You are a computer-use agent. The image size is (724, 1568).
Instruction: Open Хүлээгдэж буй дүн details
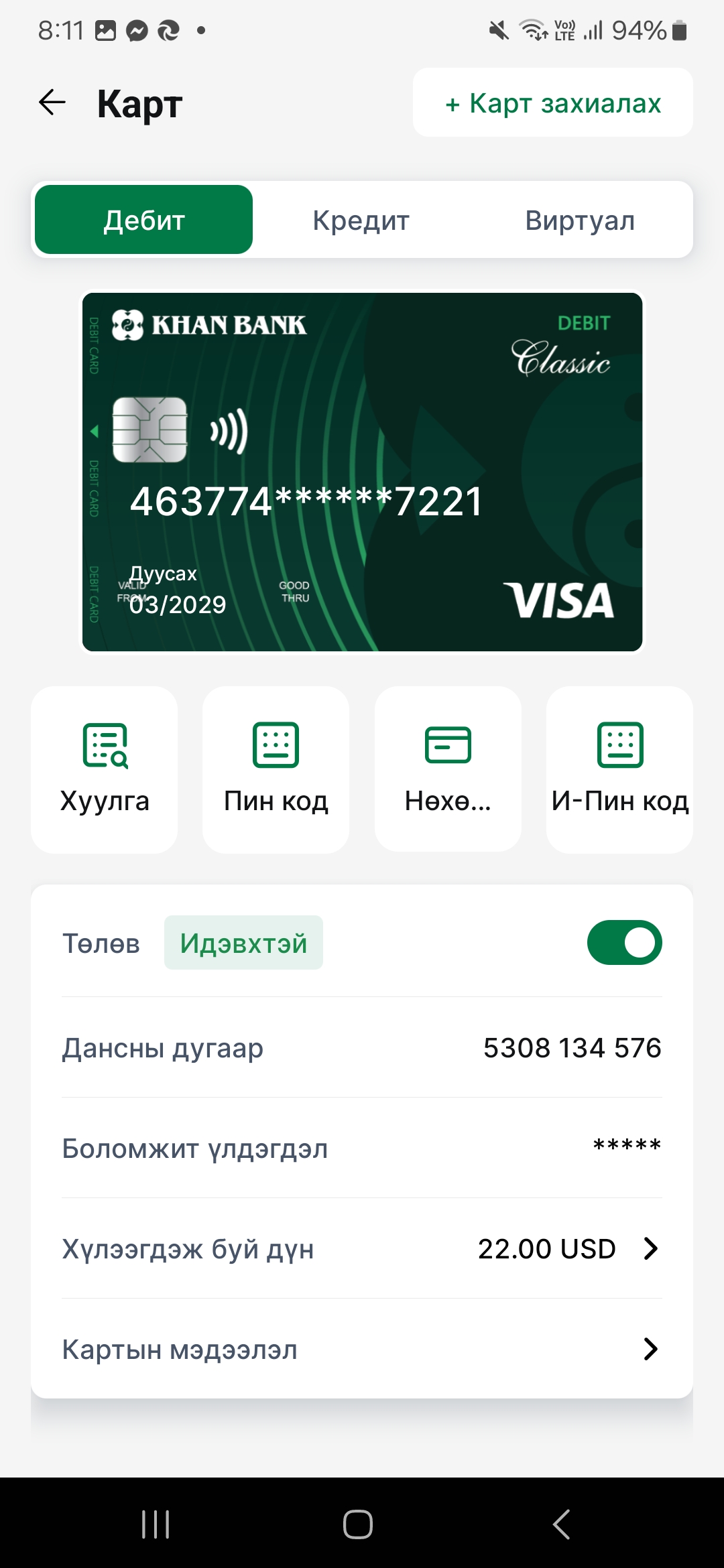pyautogui.click(x=362, y=1248)
